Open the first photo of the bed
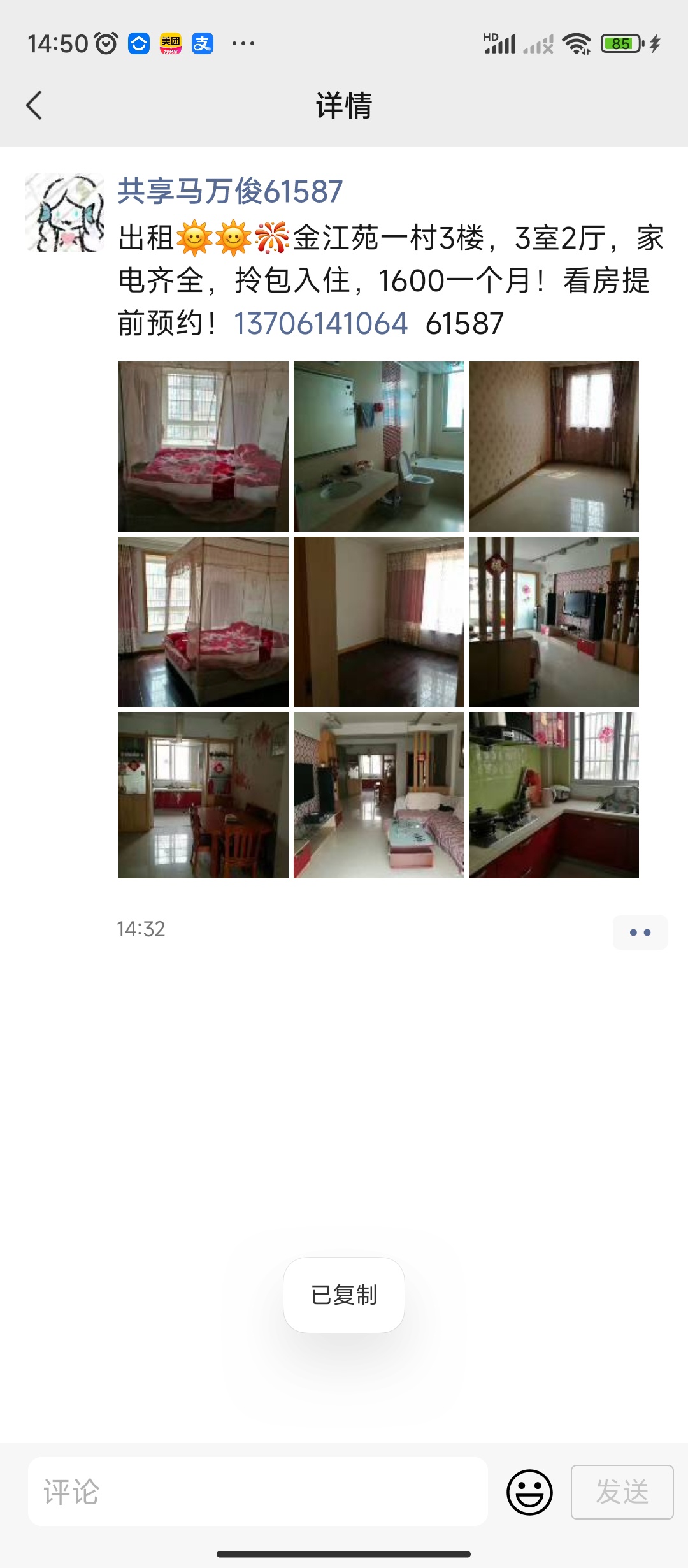Image resolution: width=688 pixels, height=1568 pixels. coord(203,446)
